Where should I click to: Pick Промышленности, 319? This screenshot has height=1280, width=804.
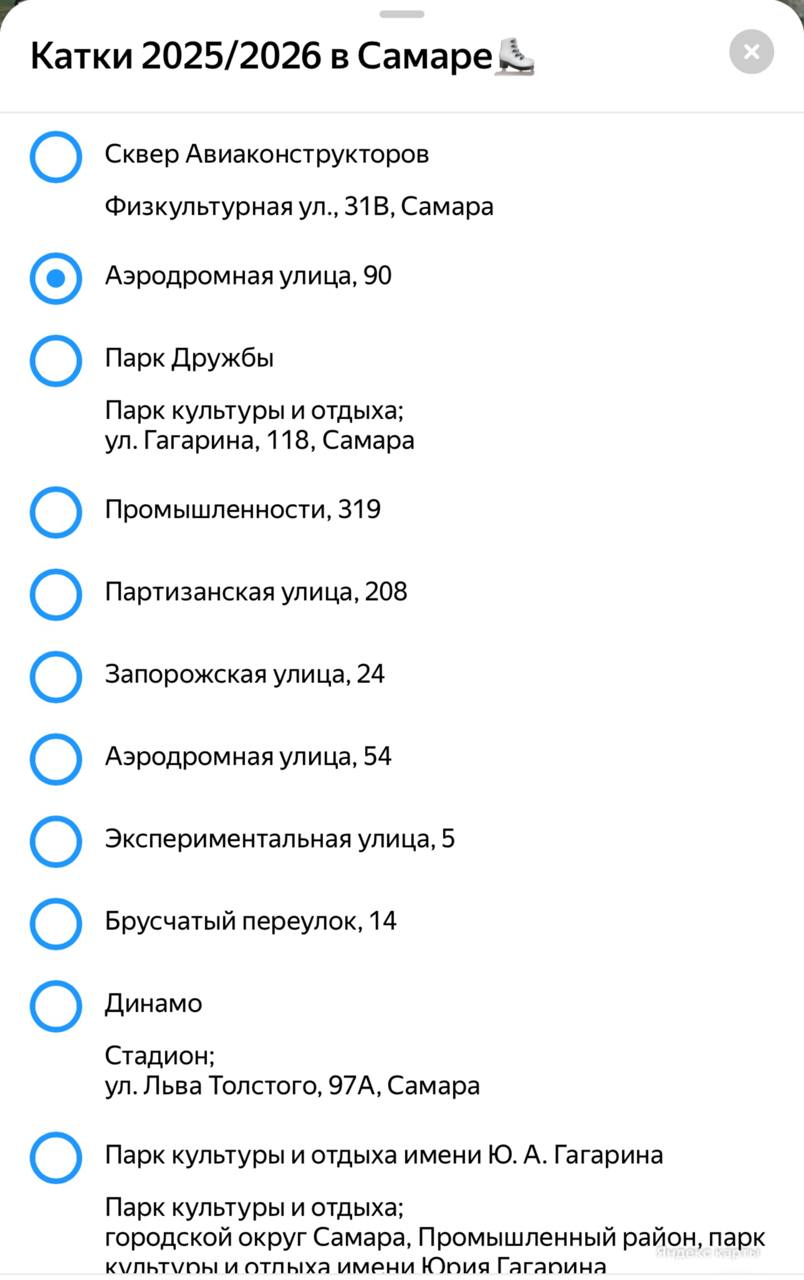[x=56, y=512]
